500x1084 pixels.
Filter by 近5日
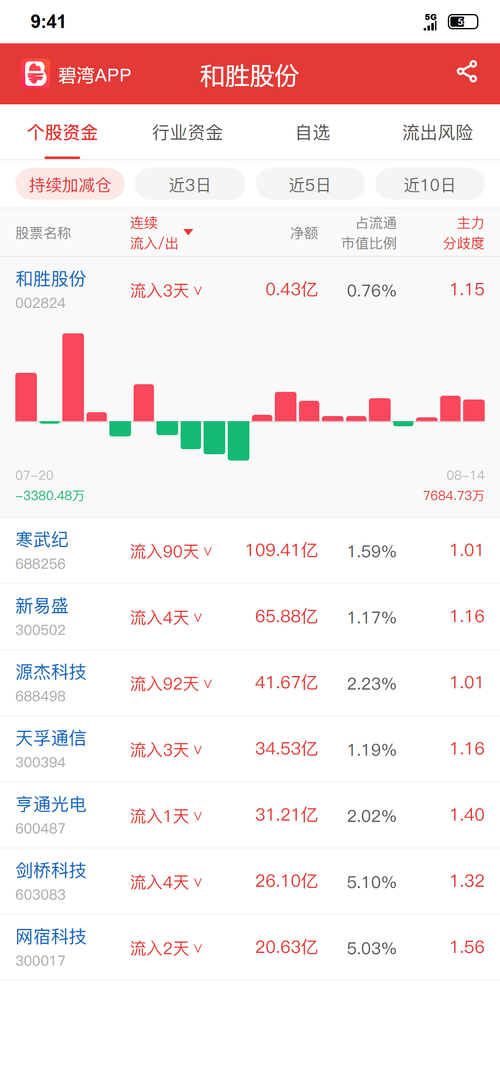(x=310, y=185)
